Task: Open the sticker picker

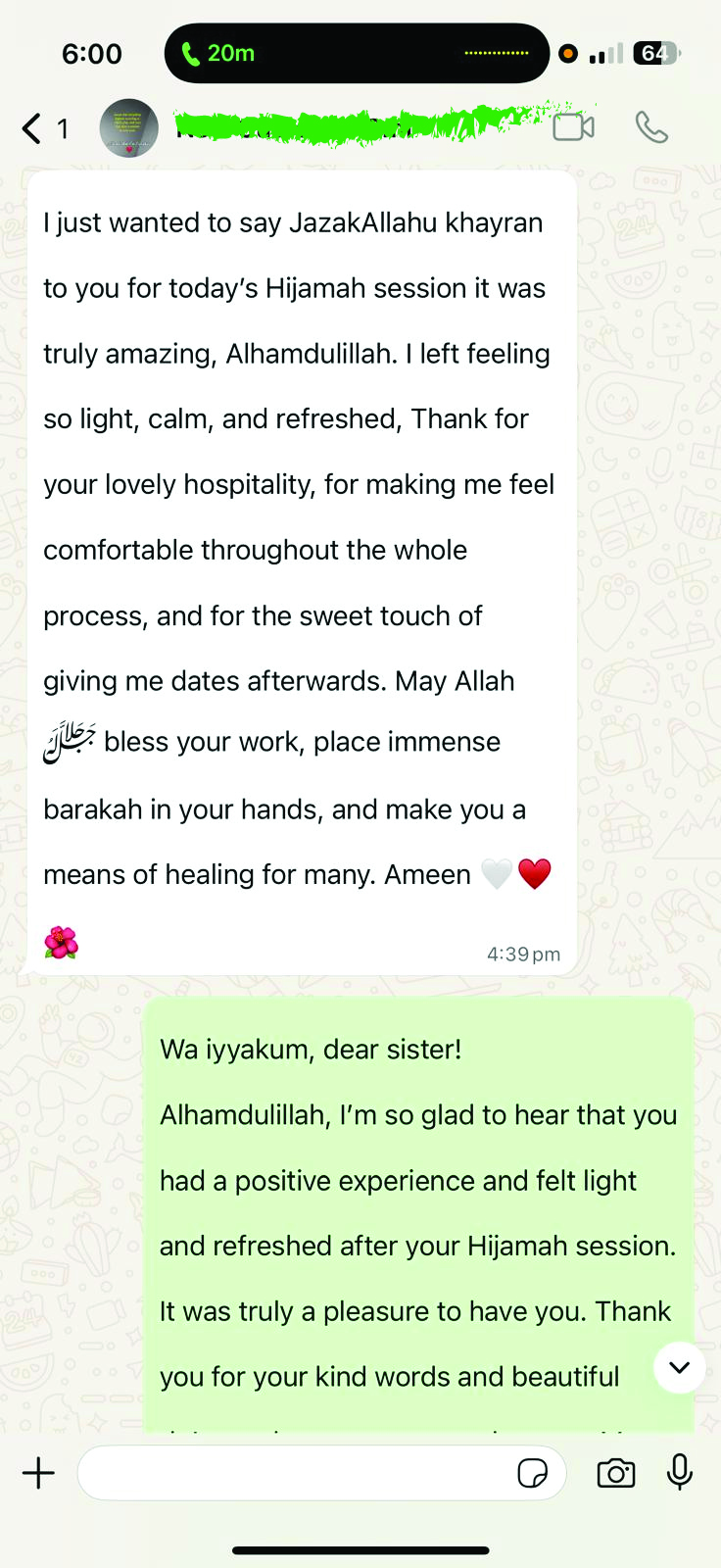Action: click(x=532, y=1473)
